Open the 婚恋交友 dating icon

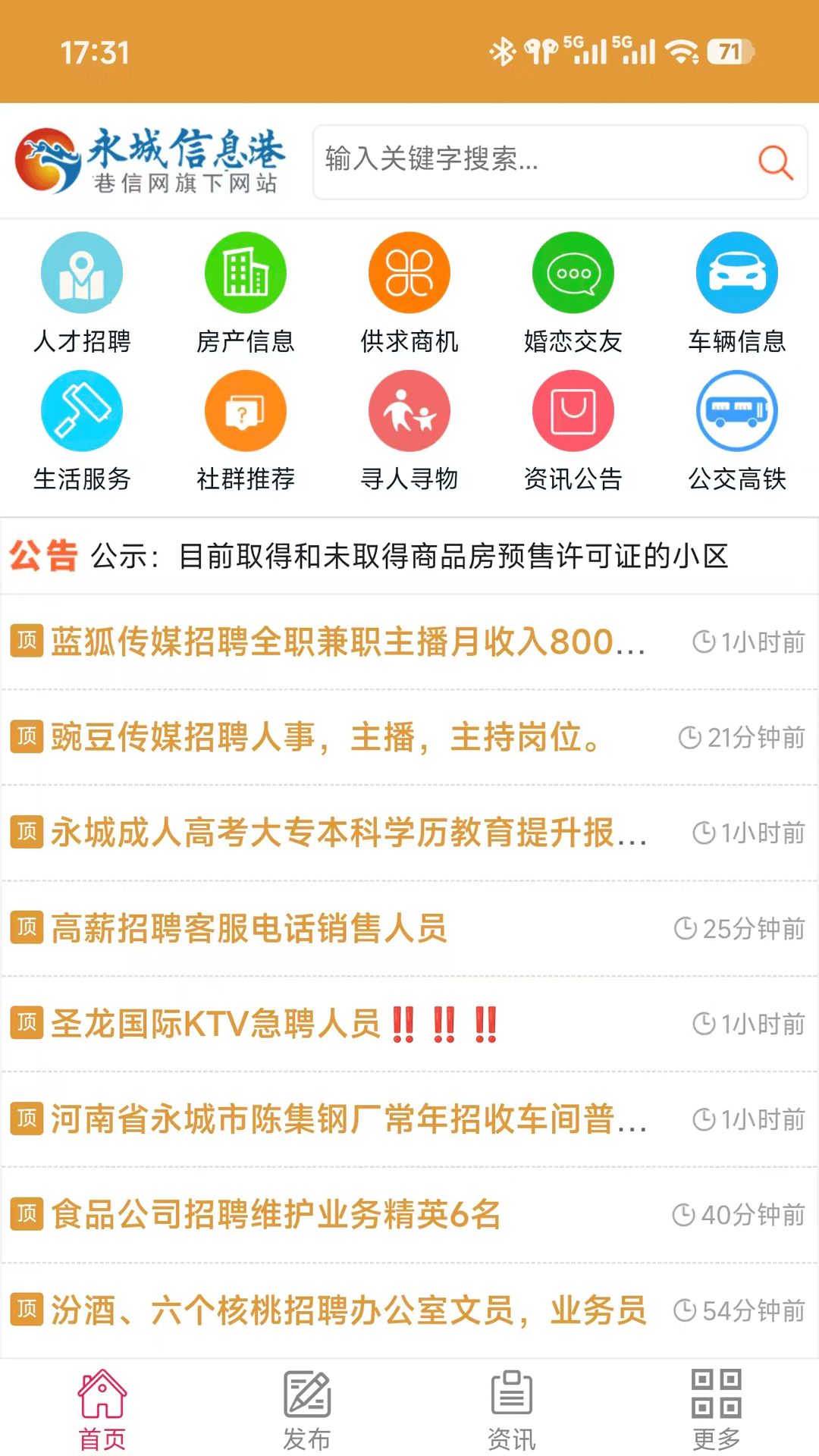[x=573, y=292]
